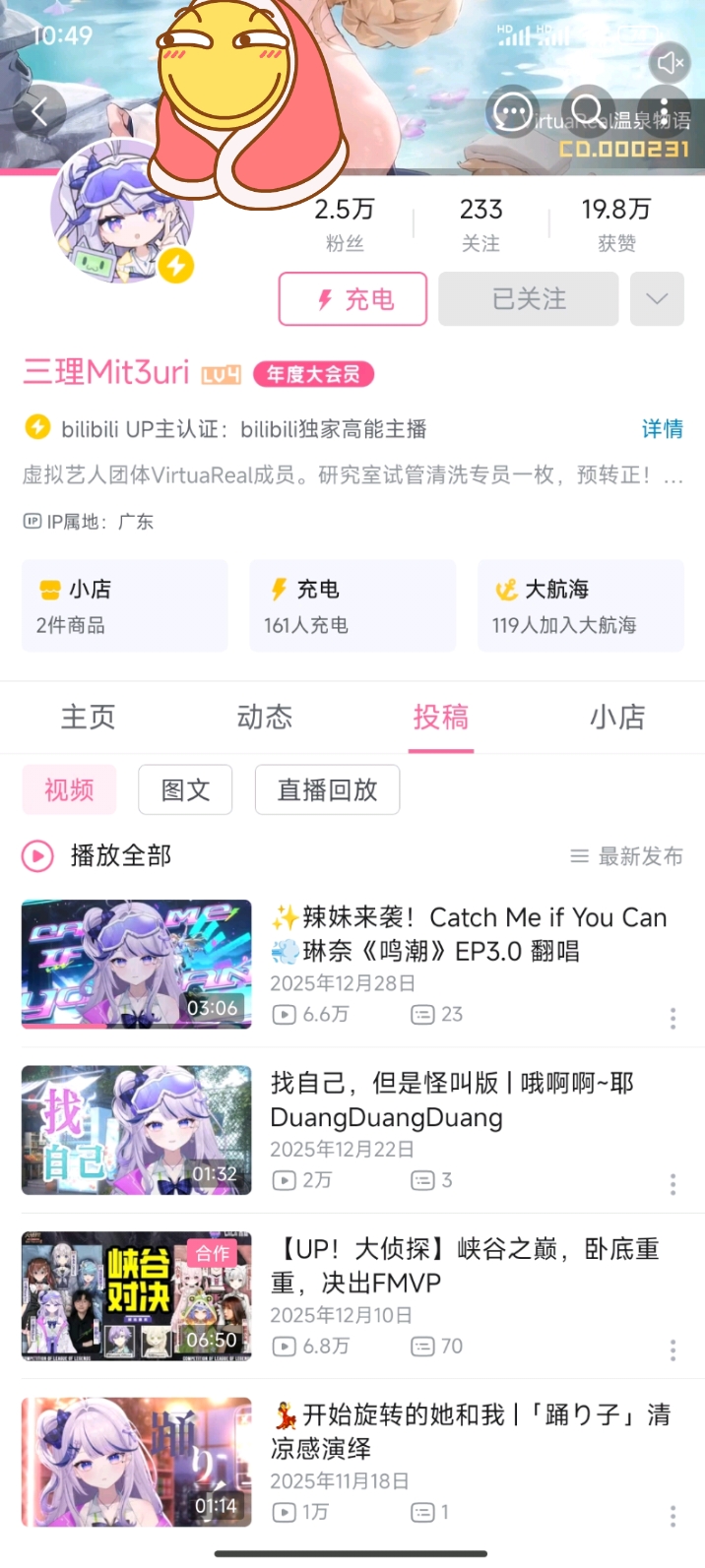Open more options for 峡谷之巅 video
705x1568 pixels.
pyautogui.click(x=673, y=1350)
